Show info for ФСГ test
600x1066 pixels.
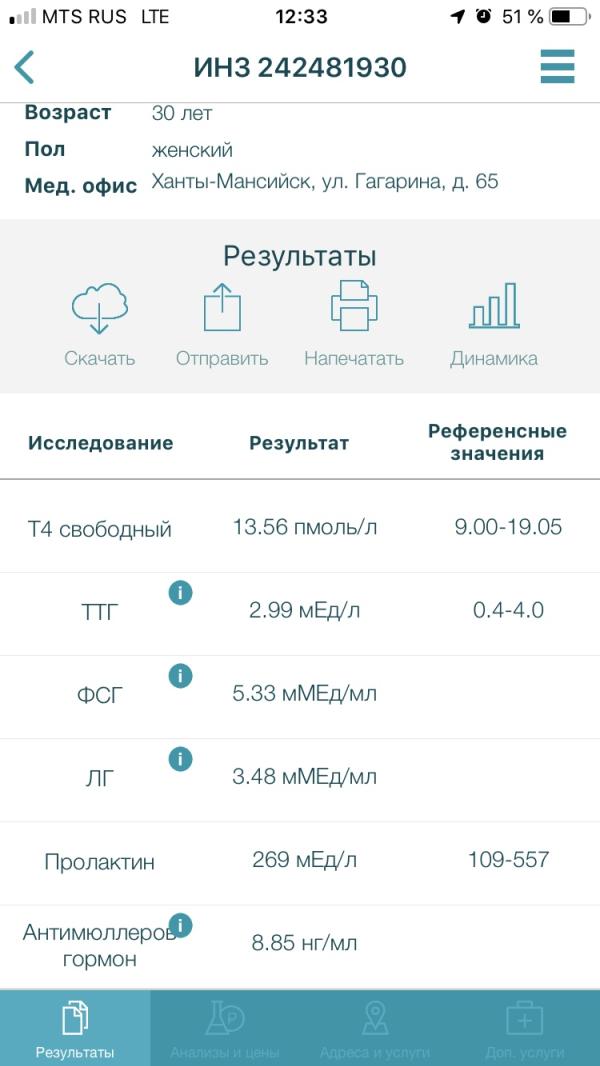pyautogui.click(x=180, y=676)
